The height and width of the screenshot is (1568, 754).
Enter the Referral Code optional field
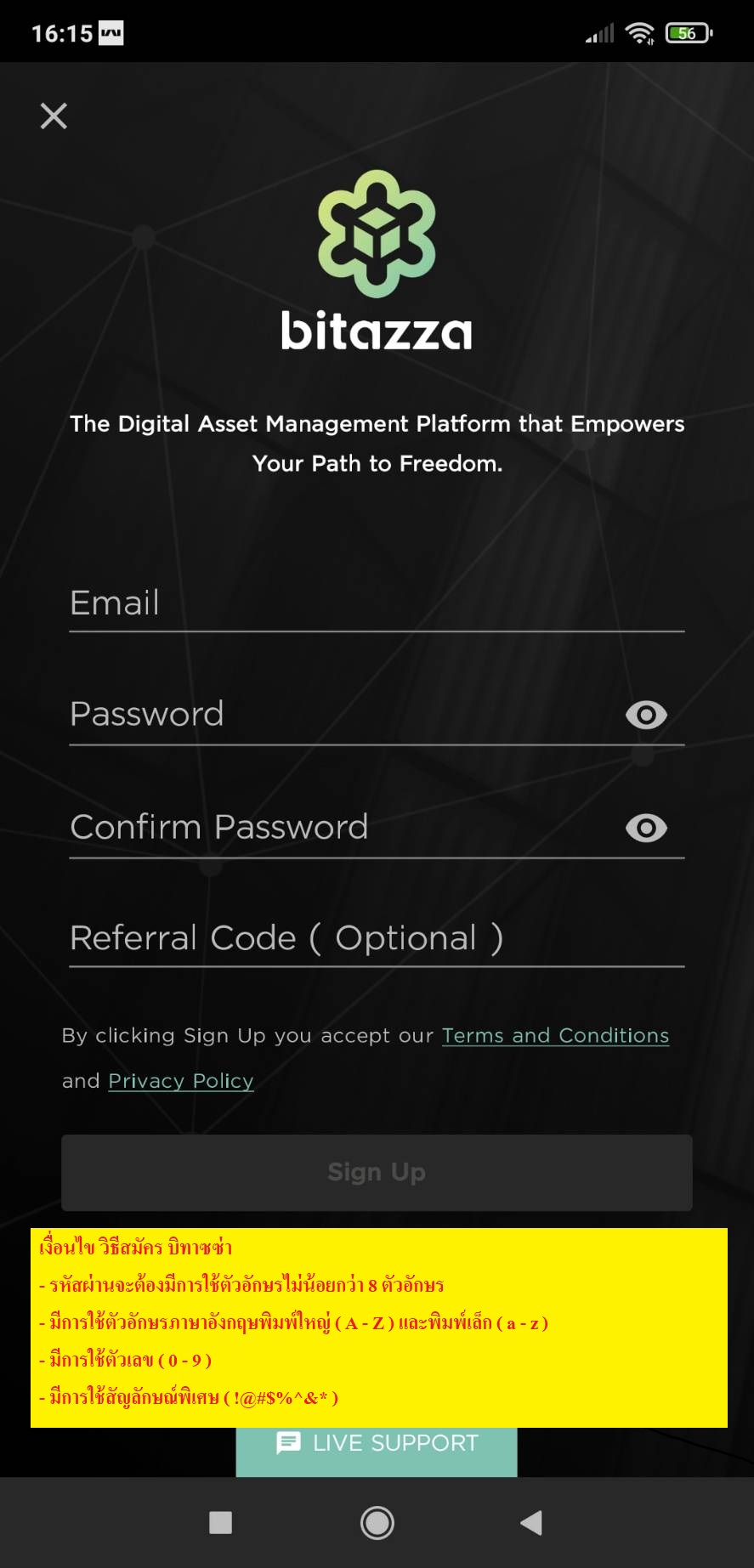pyautogui.click(x=377, y=938)
